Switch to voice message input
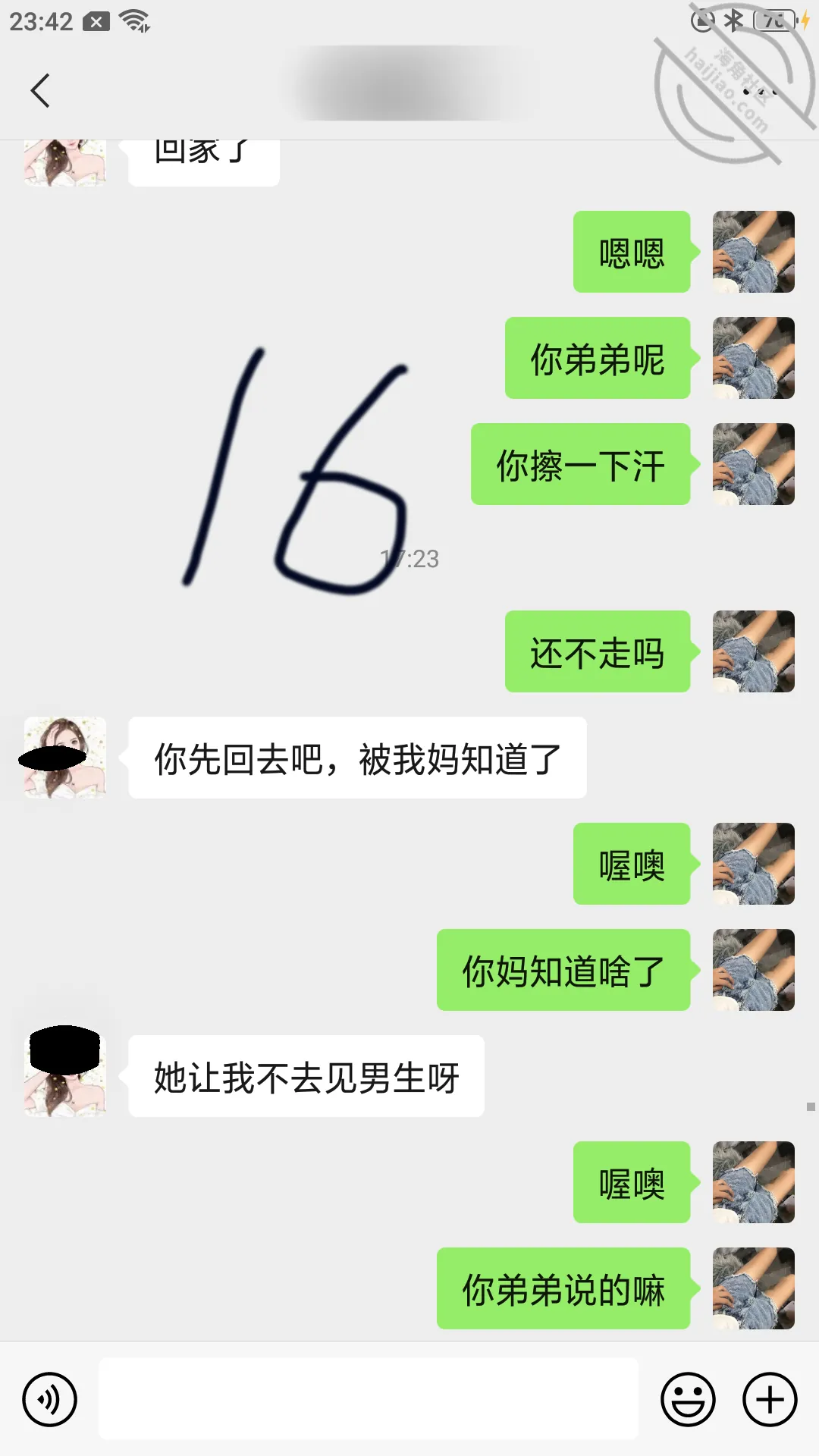This screenshot has width=819, height=1456. pyautogui.click(x=49, y=1399)
